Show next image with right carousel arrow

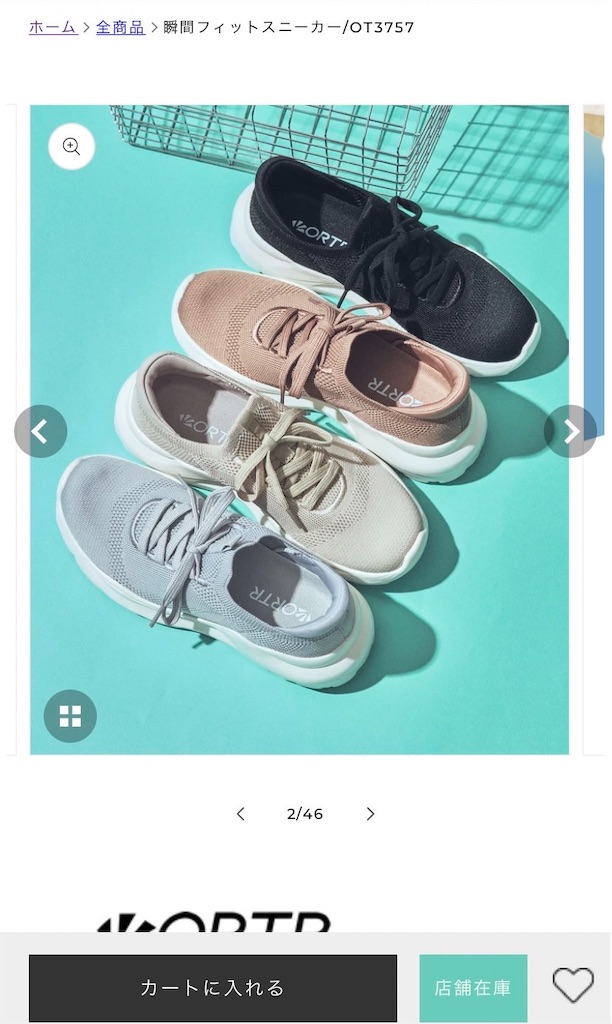tap(570, 431)
